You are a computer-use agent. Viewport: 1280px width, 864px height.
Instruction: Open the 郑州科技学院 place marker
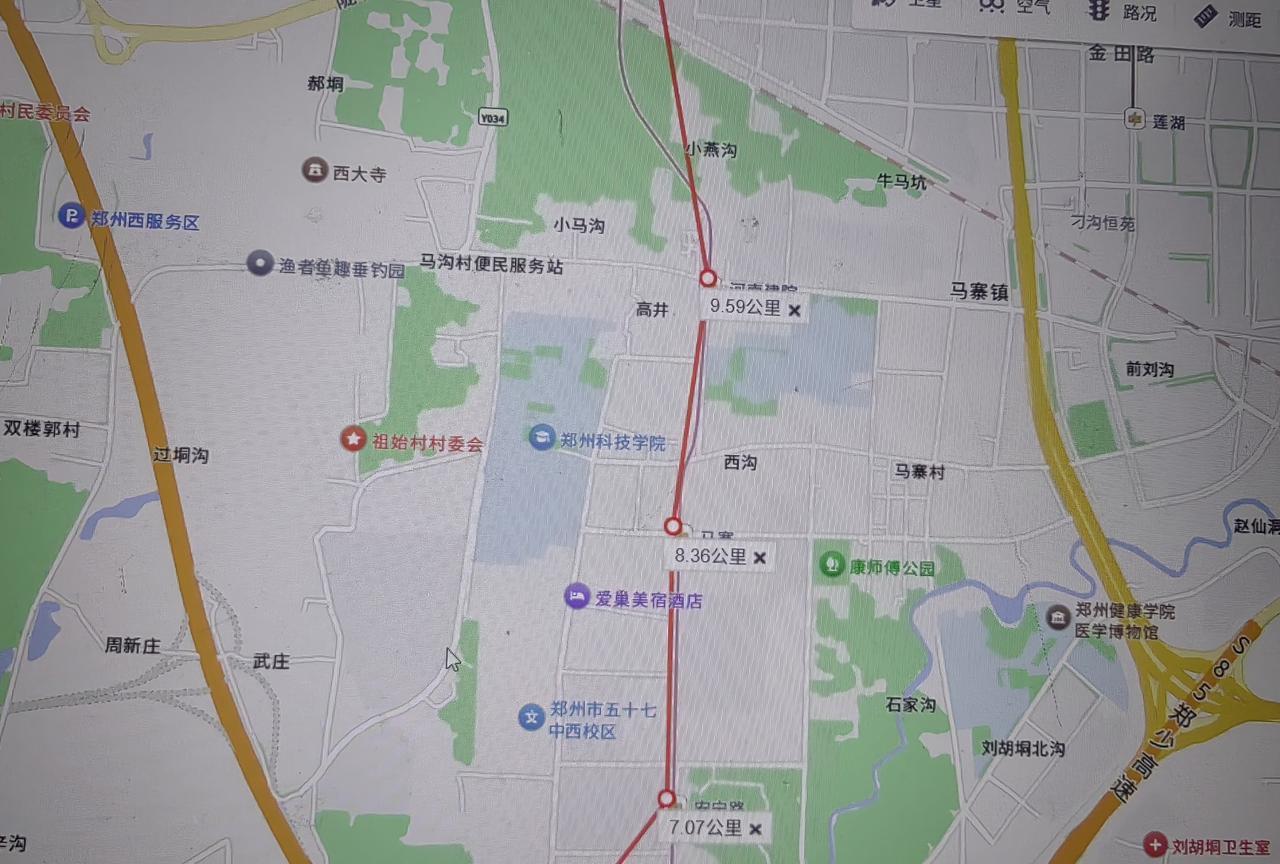pos(542,438)
